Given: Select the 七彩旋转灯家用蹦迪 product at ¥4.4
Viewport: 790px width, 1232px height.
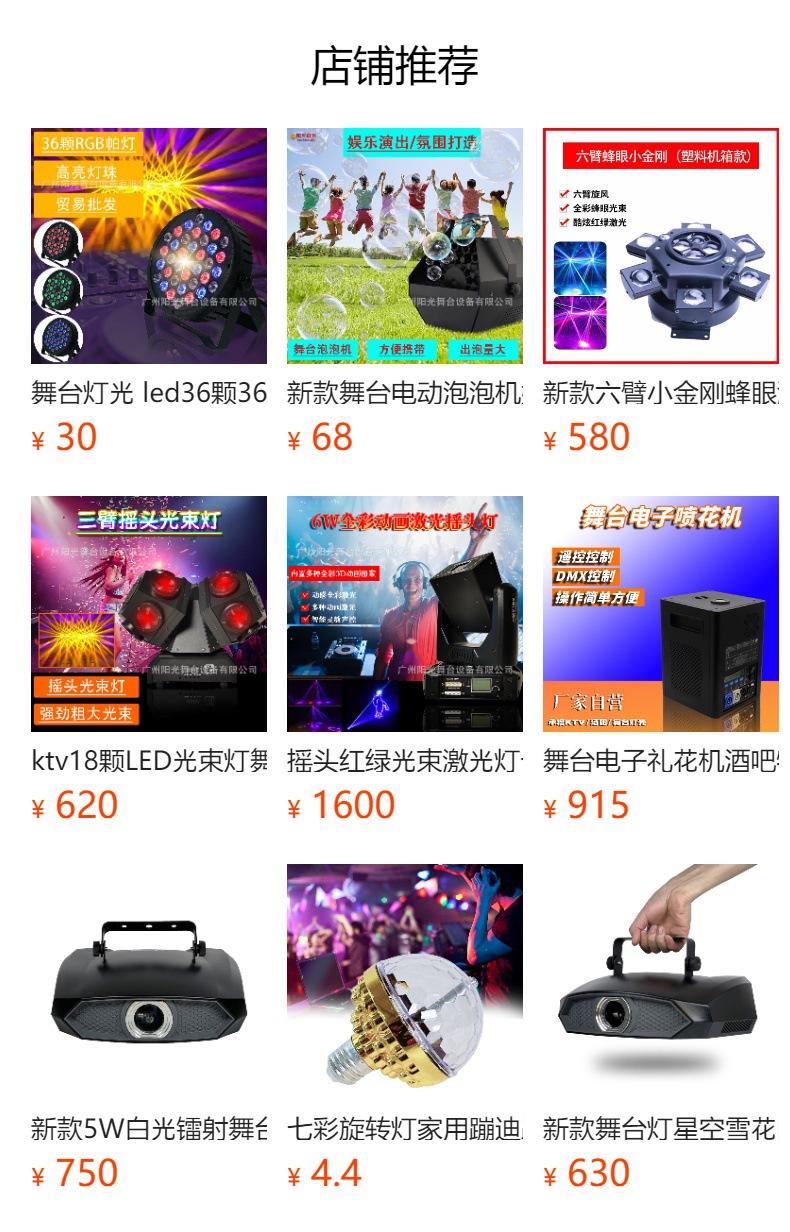Looking at the screenshot, I should click(x=404, y=982).
